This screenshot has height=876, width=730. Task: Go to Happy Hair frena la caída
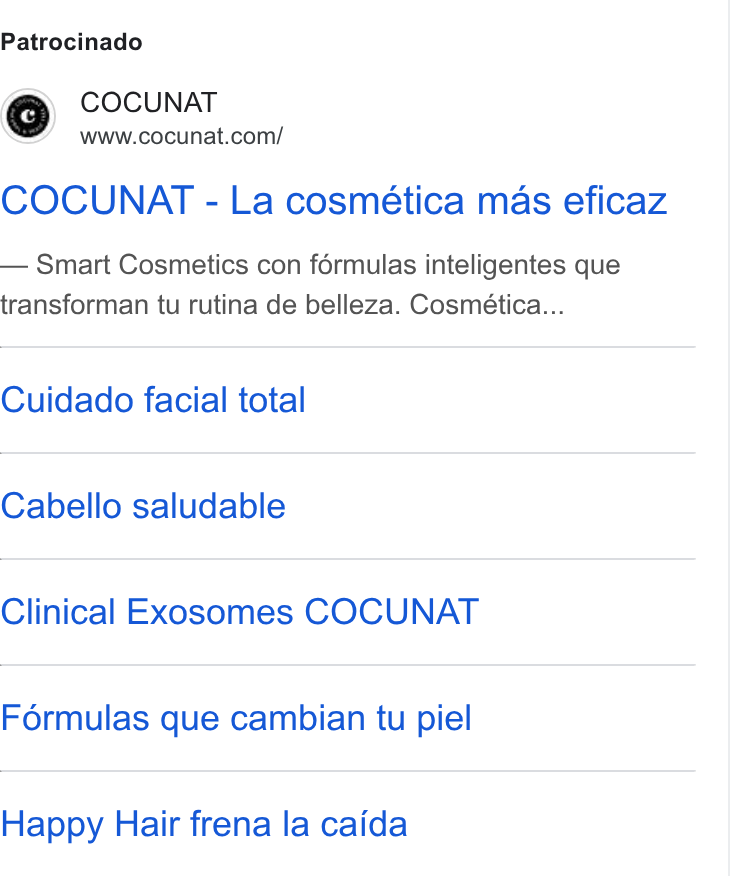click(x=204, y=825)
